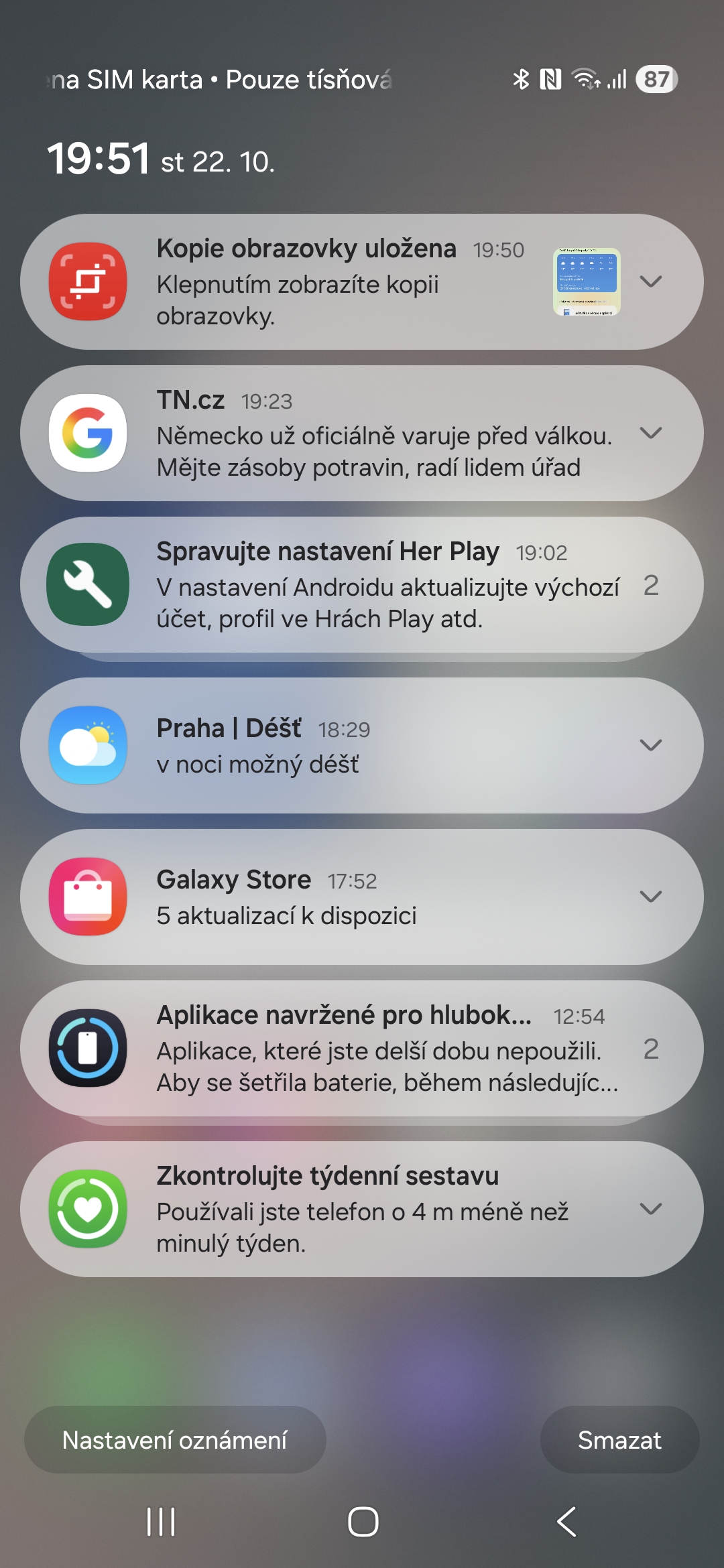The width and height of the screenshot is (724, 1568).
Task: Expand the weekly report notification chevron
Action: (x=650, y=1209)
